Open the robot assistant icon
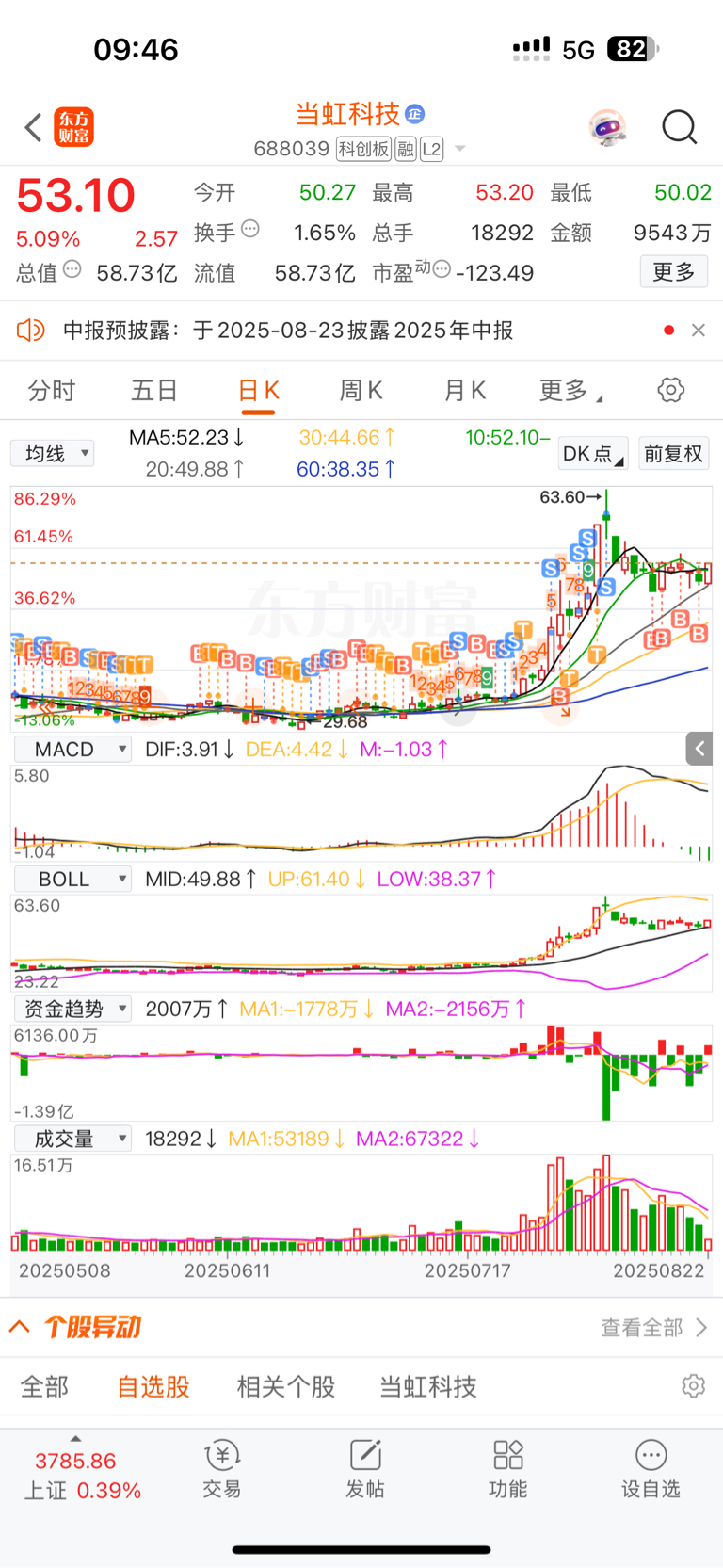This screenshot has height=1568, width=723. (608, 127)
